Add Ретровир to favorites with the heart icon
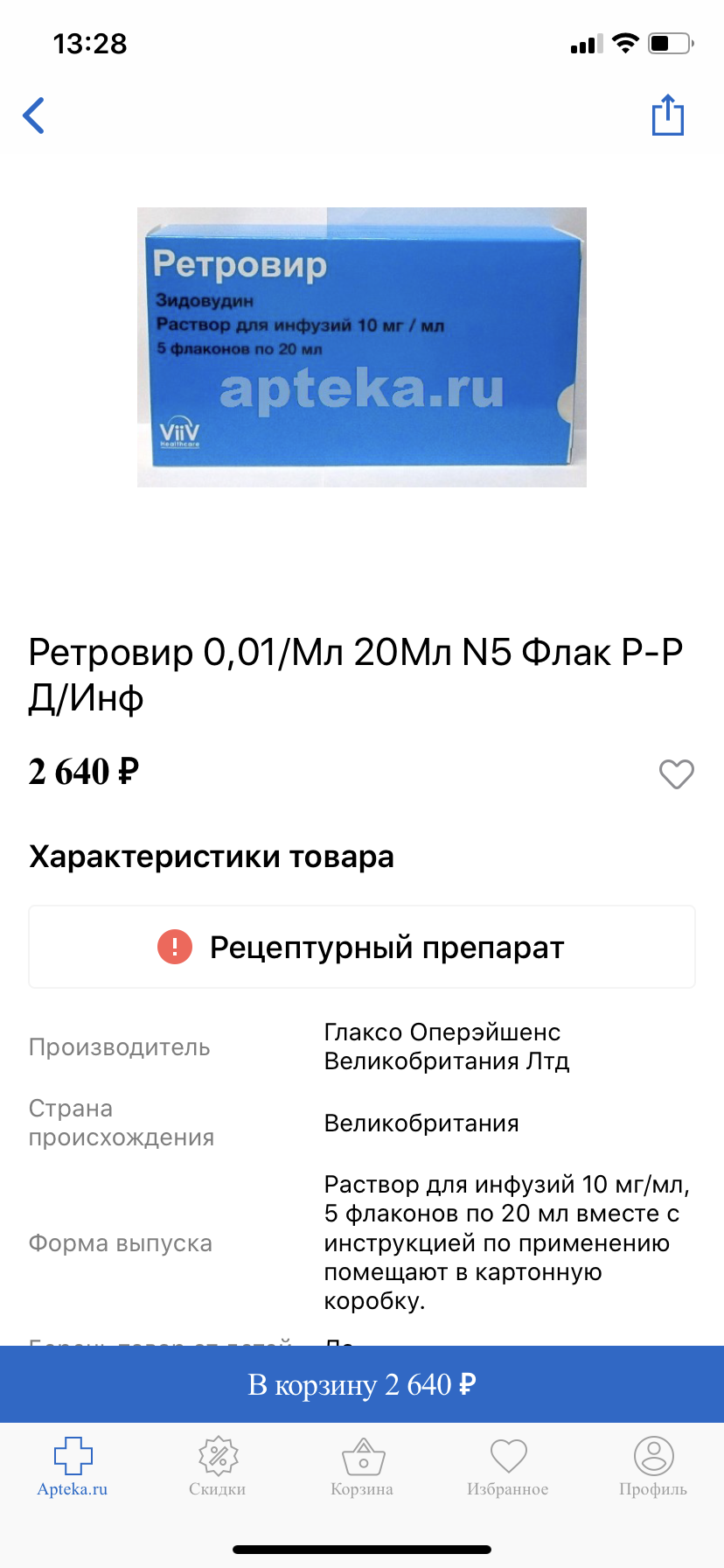This screenshot has width=724, height=1568. [x=676, y=774]
